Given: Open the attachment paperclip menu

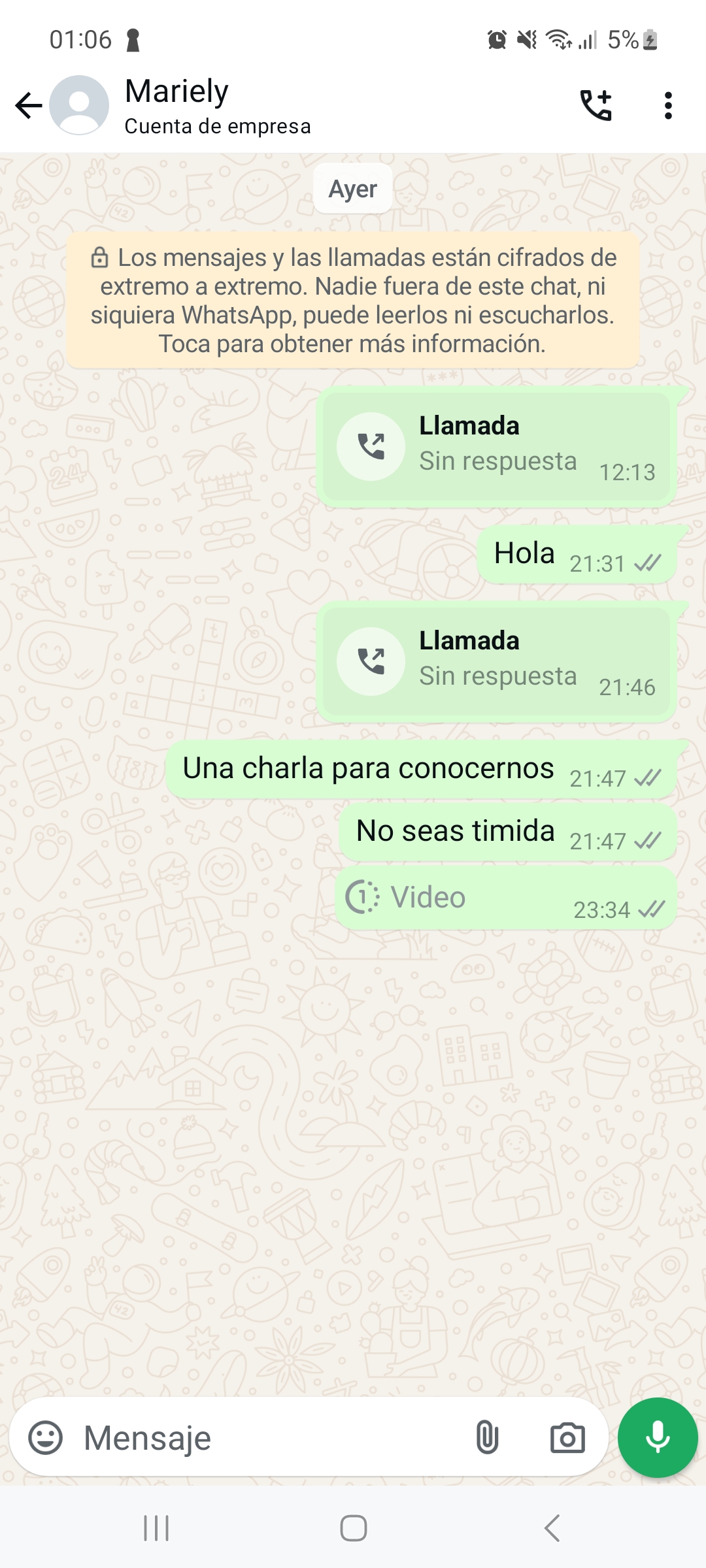Looking at the screenshot, I should click(487, 1438).
